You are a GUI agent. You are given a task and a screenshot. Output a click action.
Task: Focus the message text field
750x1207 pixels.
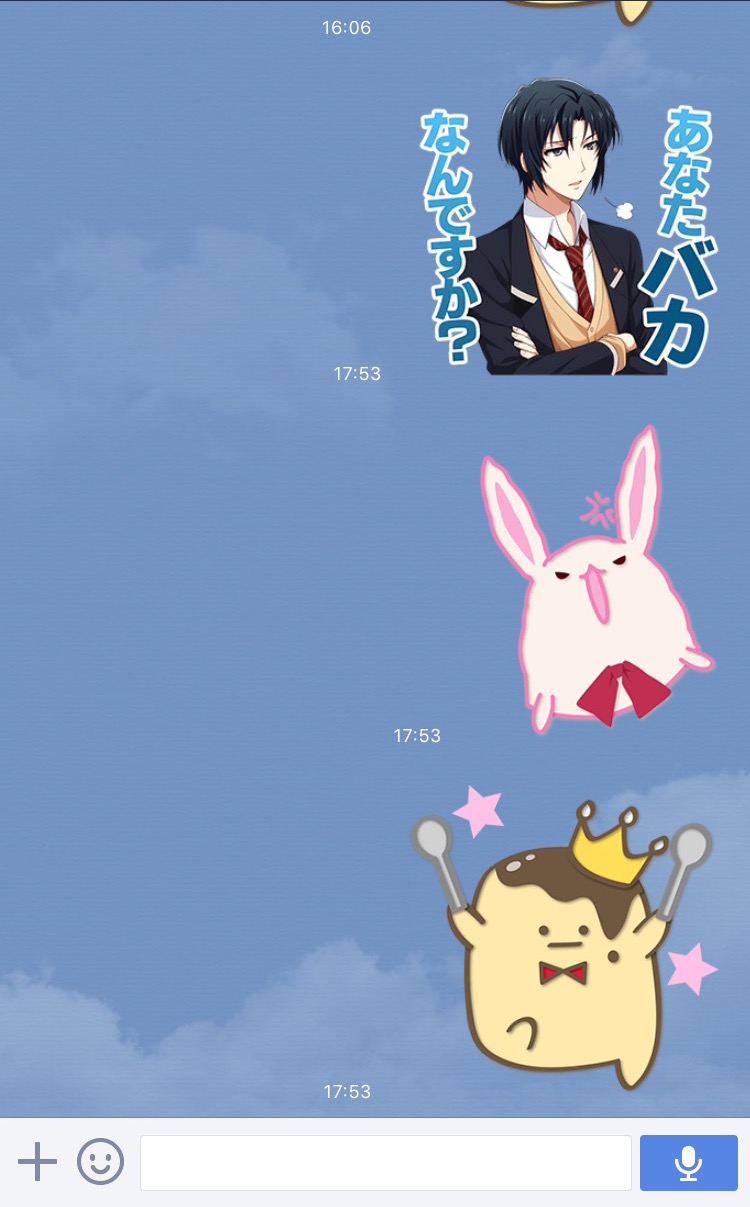(x=385, y=1163)
